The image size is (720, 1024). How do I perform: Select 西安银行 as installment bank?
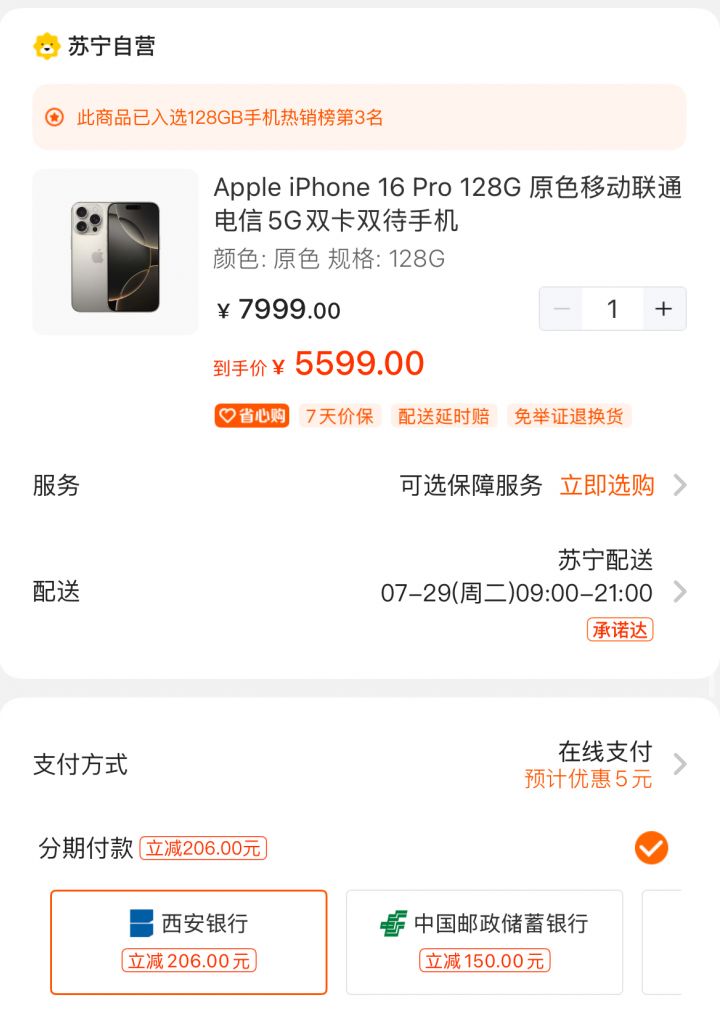pyautogui.click(x=188, y=941)
